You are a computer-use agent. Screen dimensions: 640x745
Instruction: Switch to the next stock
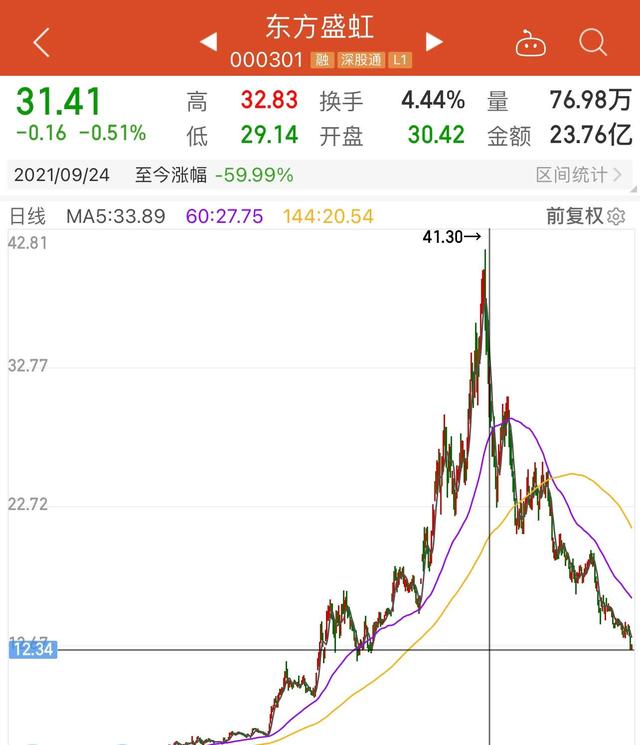[434, 42]
